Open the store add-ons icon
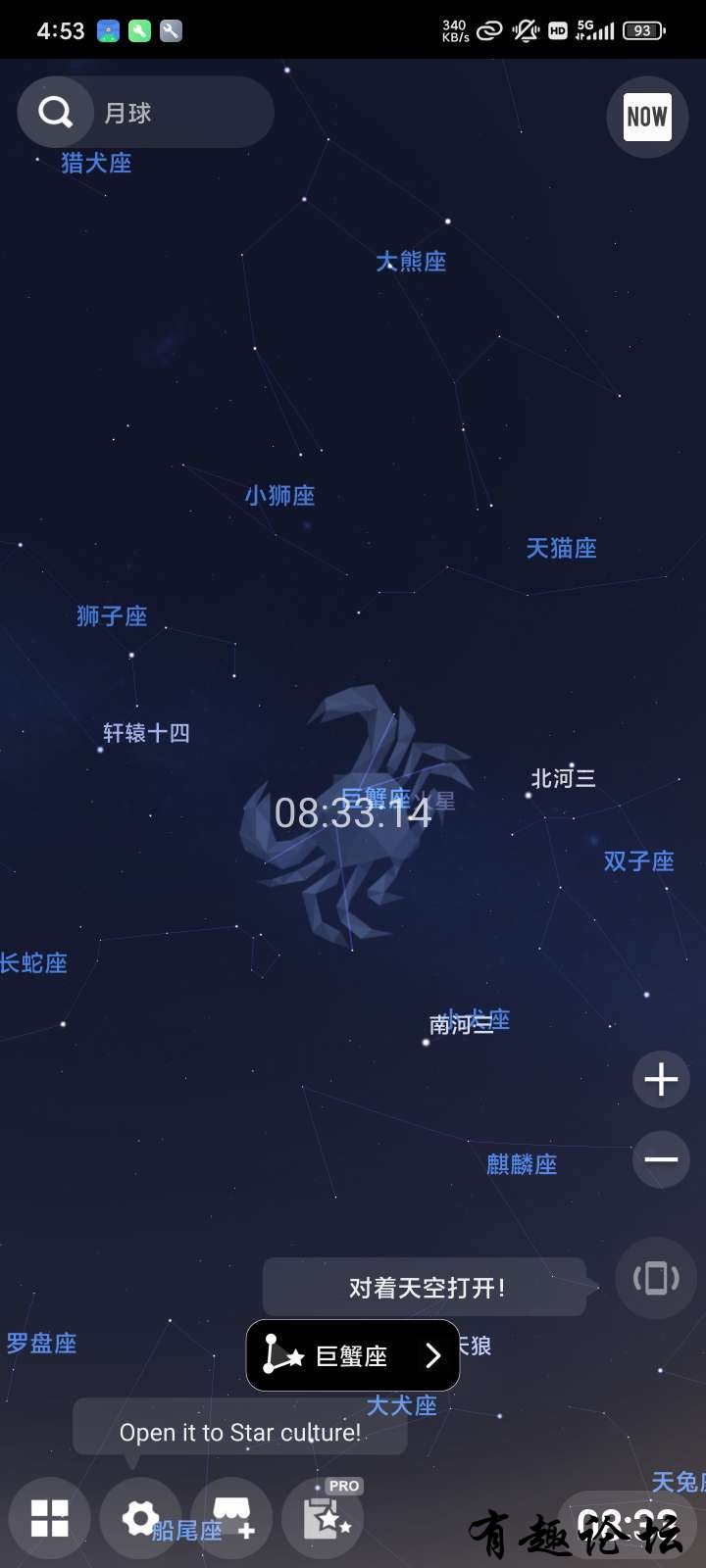 coord(232,1518)
